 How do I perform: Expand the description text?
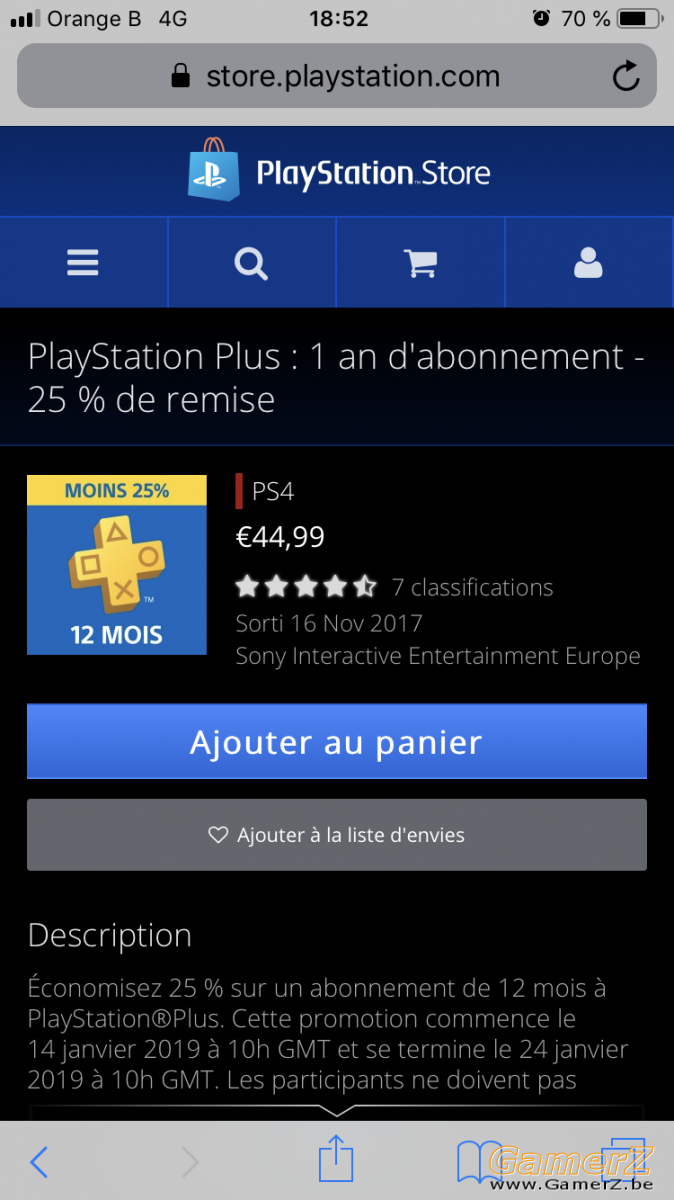point(337,1110)
